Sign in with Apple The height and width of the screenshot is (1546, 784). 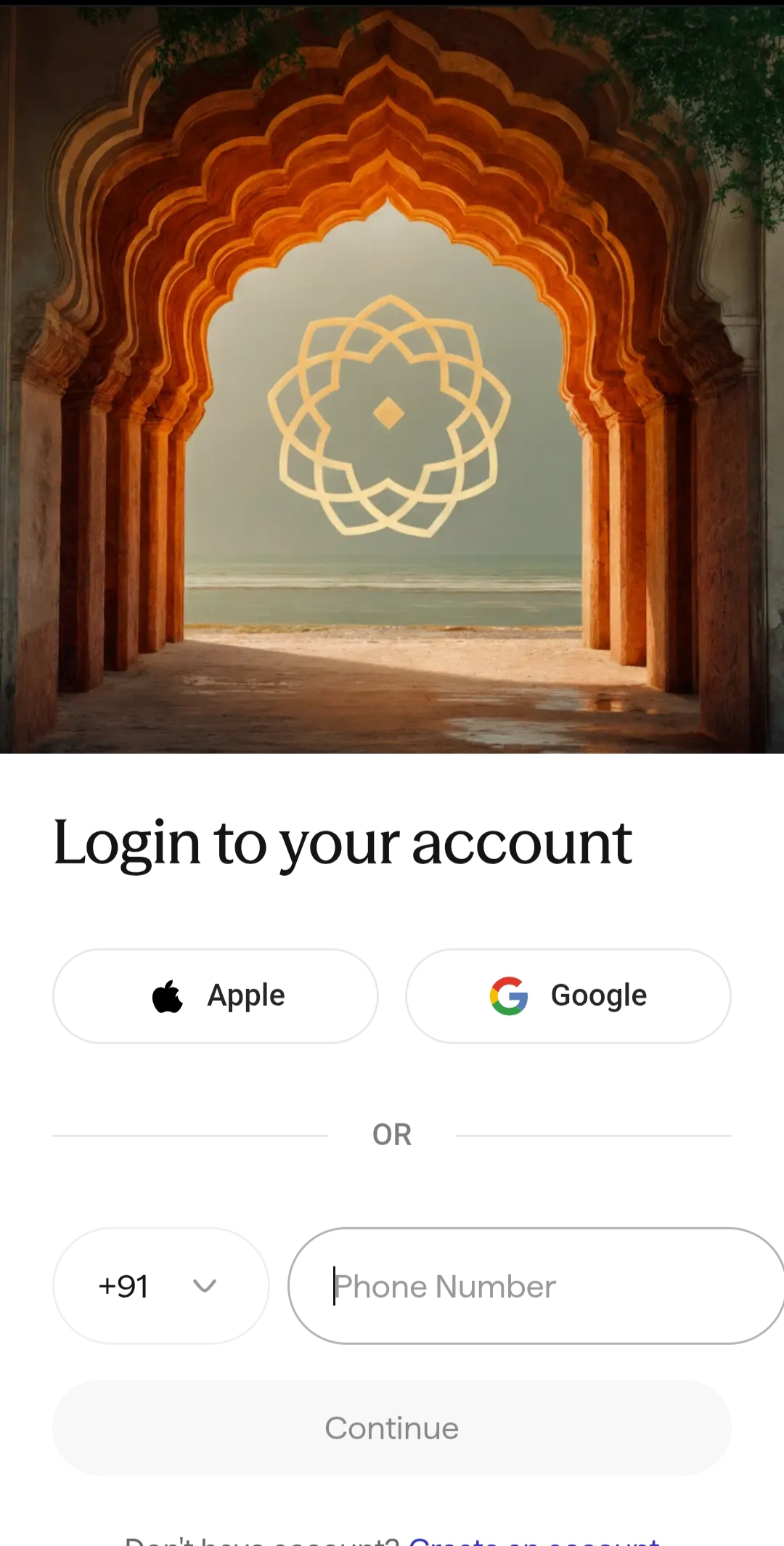(x=216, y=996)
